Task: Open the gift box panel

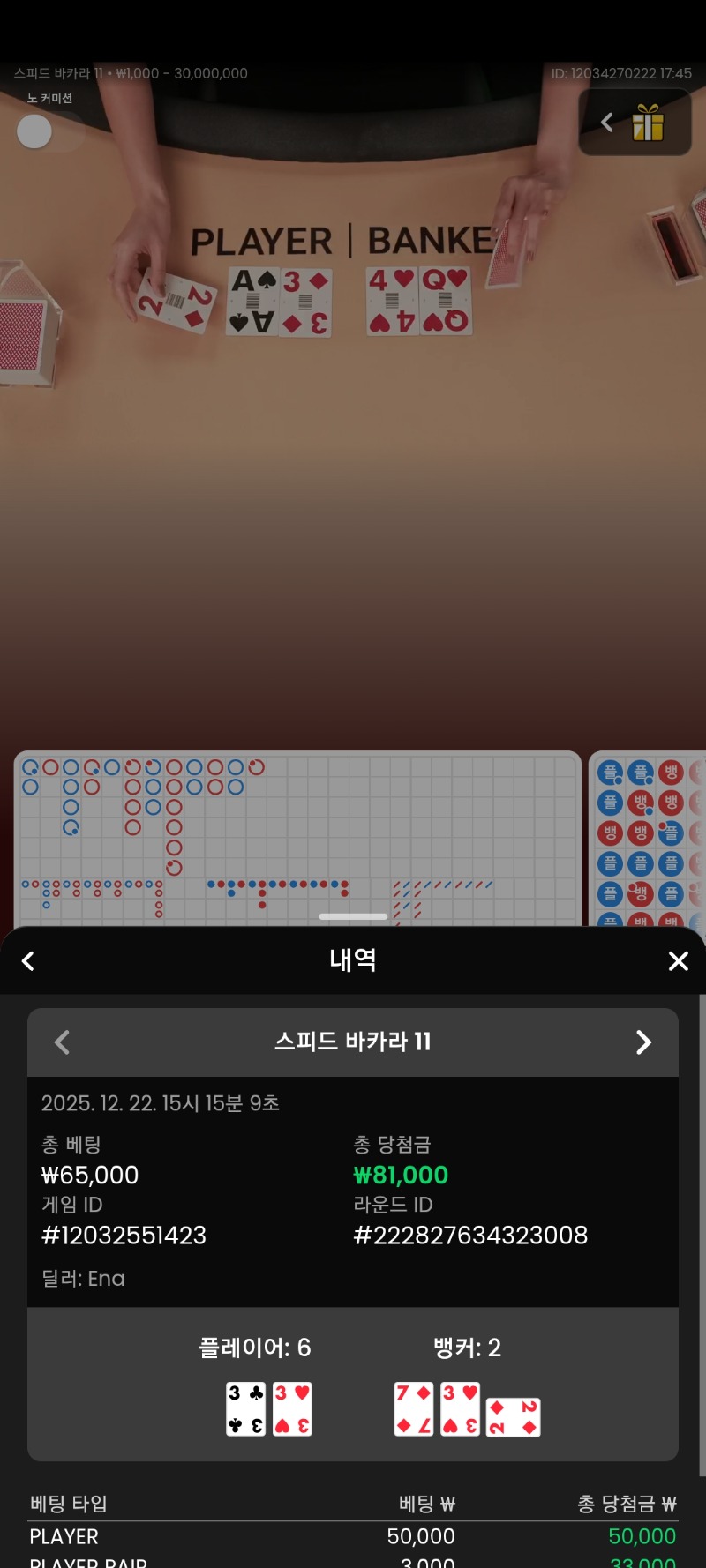Action: click(x=647, y=123)
